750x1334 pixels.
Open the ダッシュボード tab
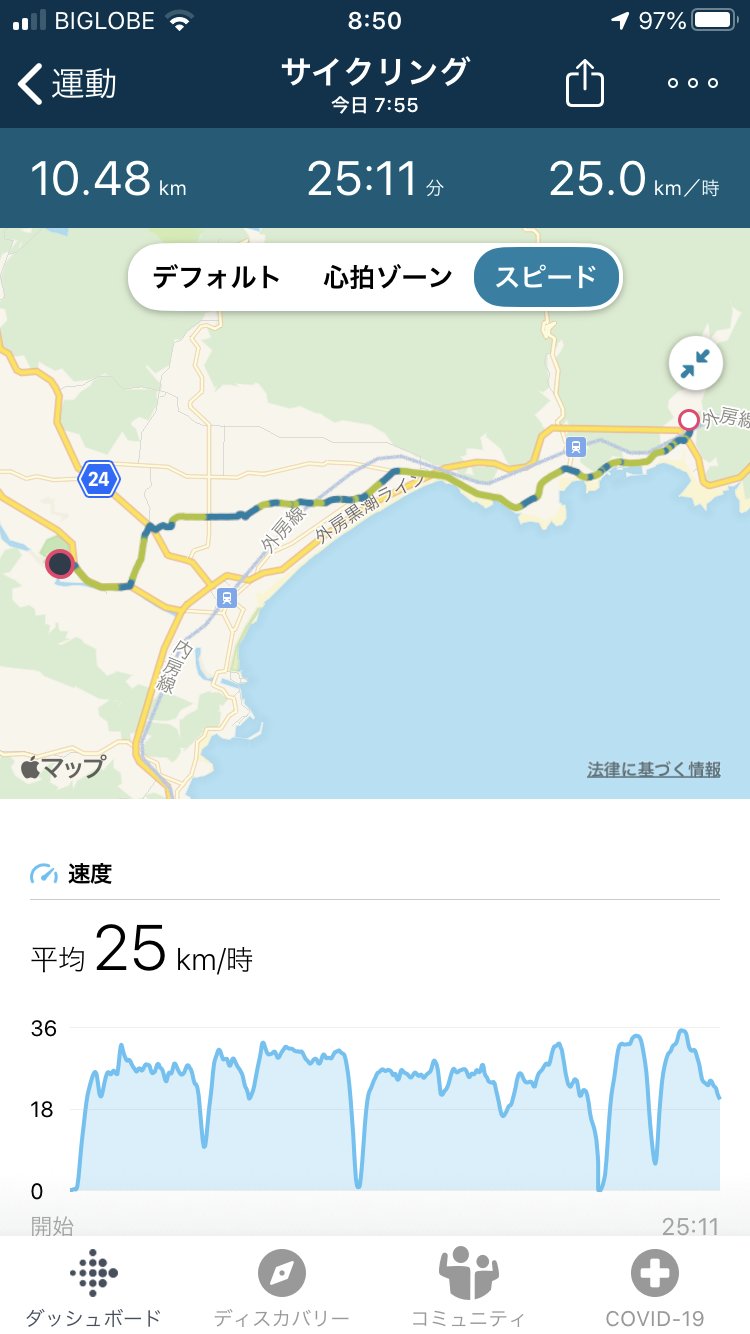93,1287
